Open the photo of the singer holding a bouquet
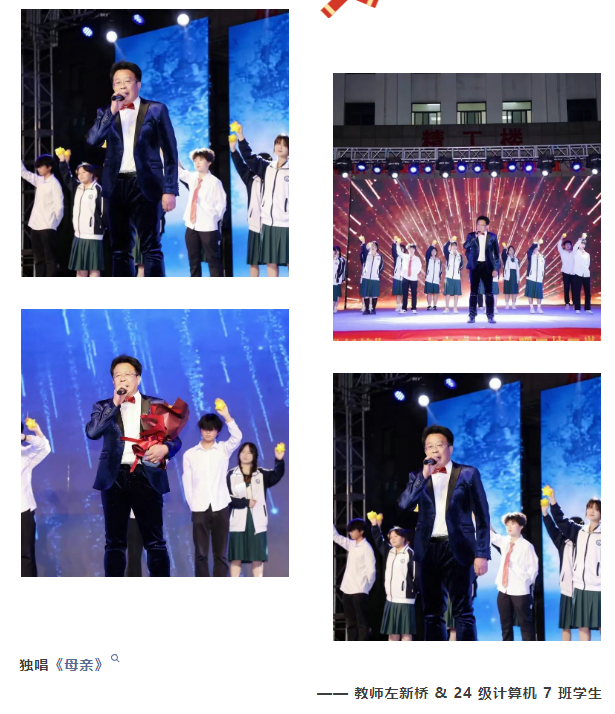 coord(155,443)
